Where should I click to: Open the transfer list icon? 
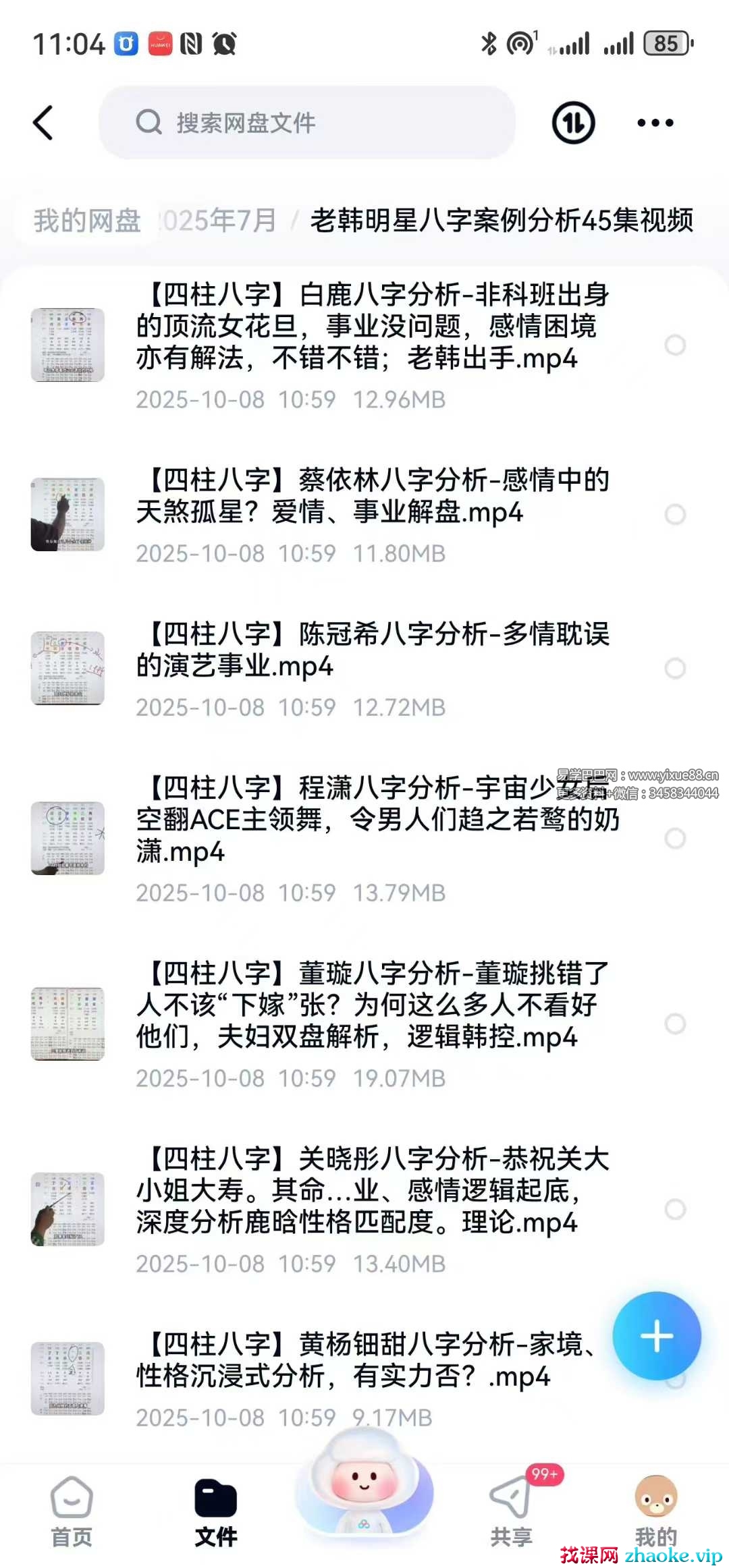573,123
